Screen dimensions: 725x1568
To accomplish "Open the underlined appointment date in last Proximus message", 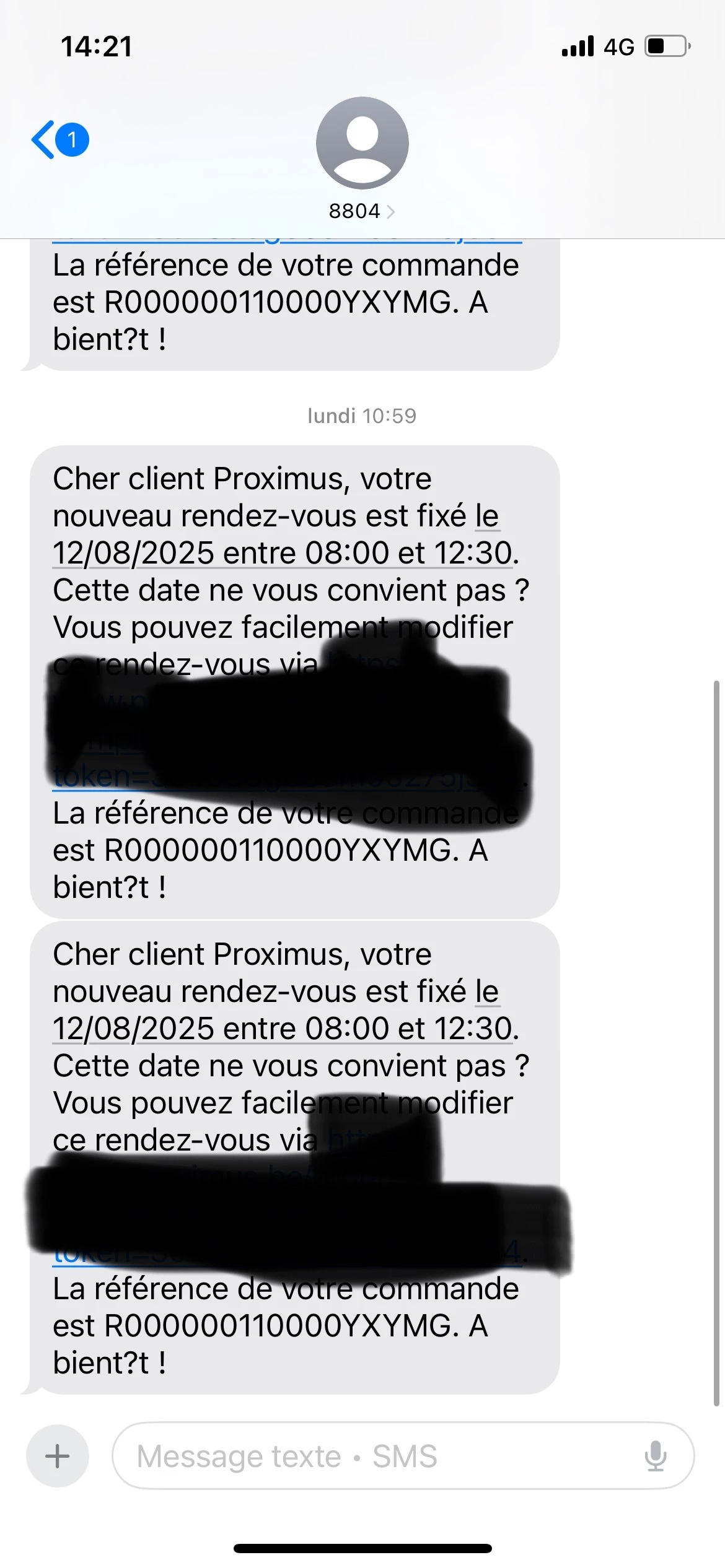I will coord(283,1029).
